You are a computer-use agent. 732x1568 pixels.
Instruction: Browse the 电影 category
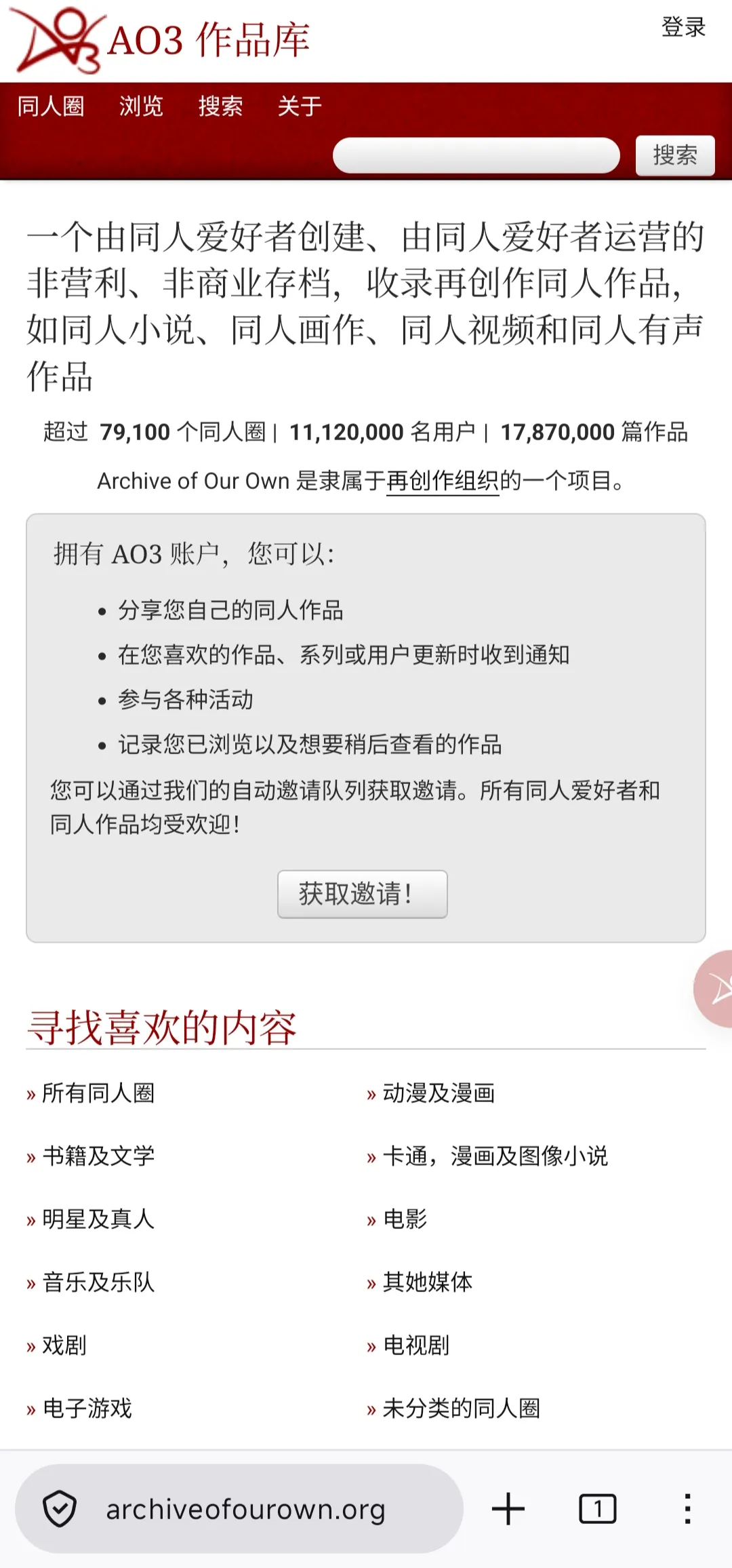405,1219
